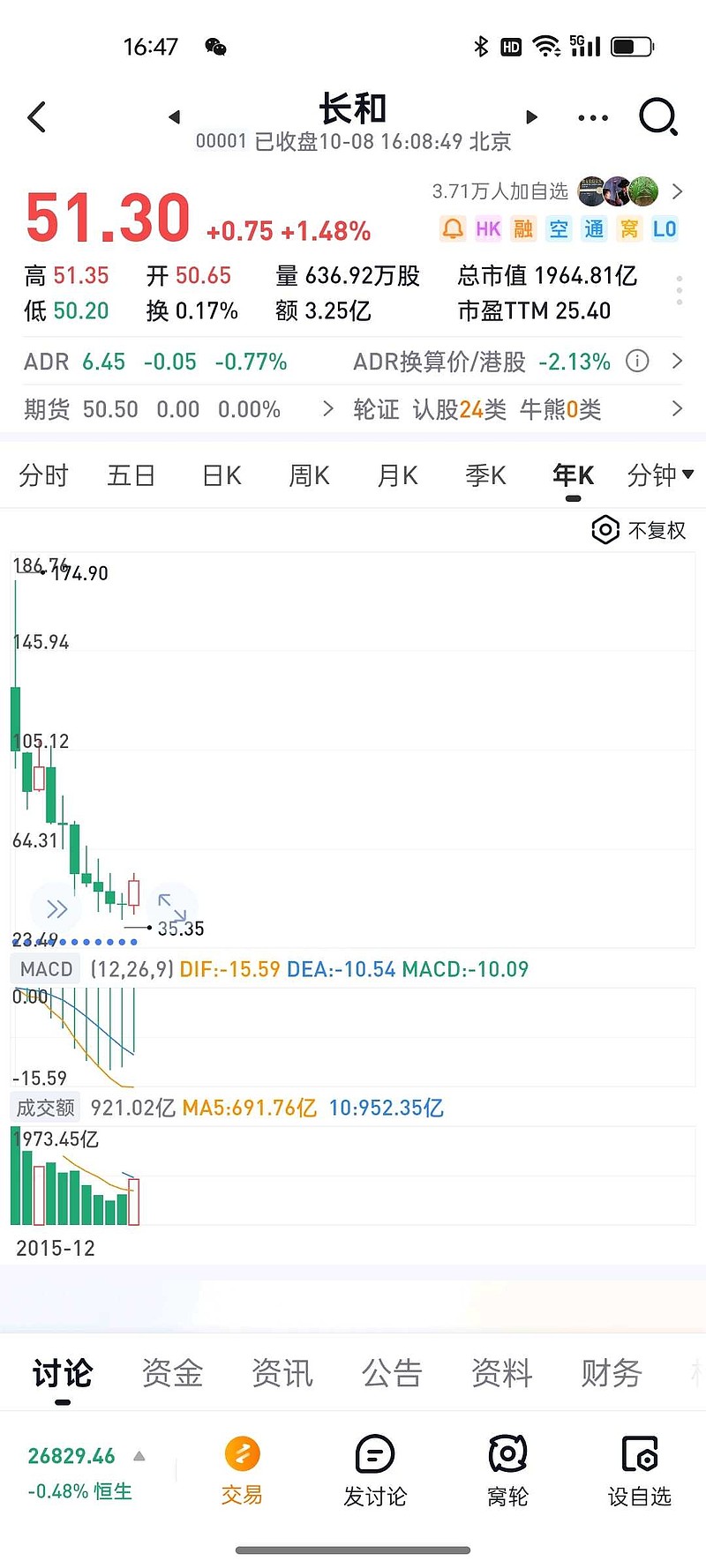Select the 日K chart tab

tap(222, 476)
